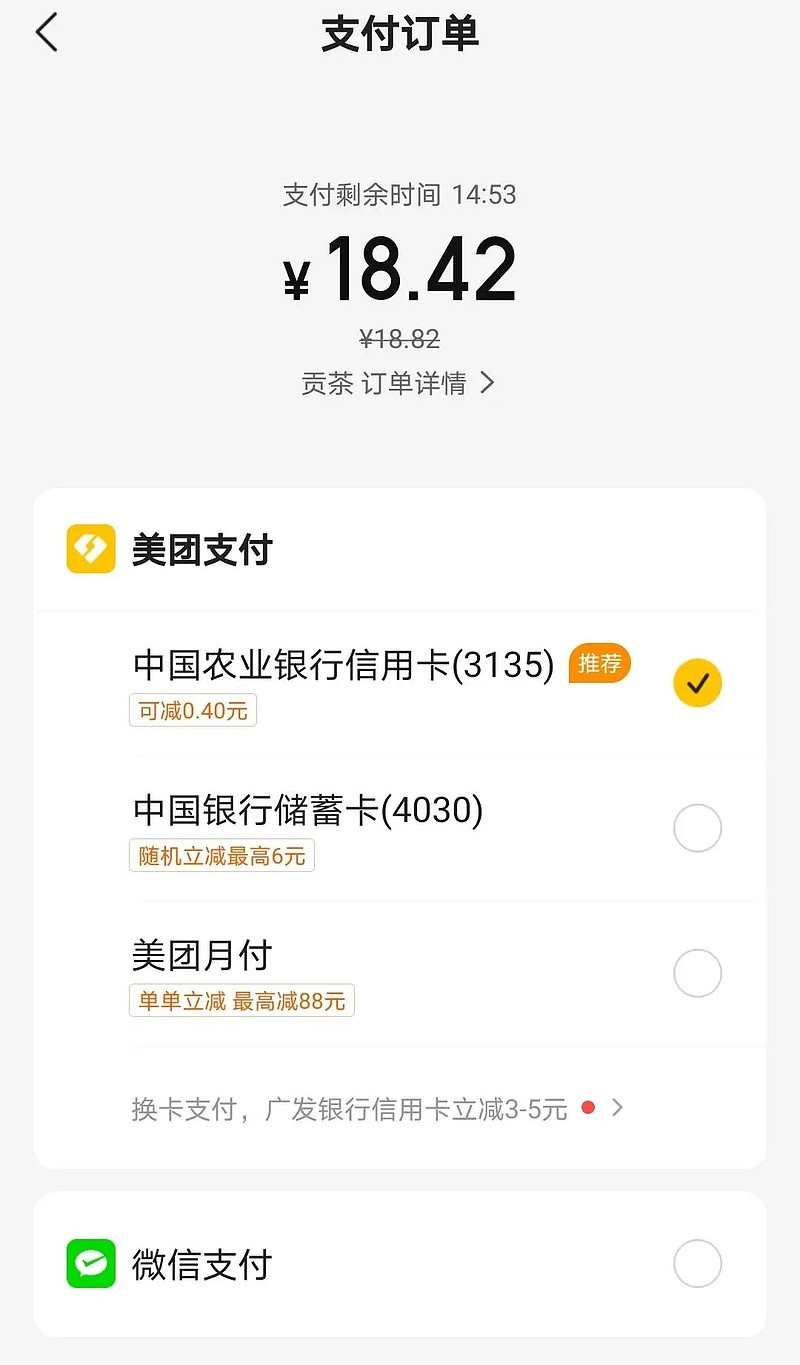The image size is (800, 1365).
Task: Click the 可减0.40元 discount tag
Action: (193, 710)
